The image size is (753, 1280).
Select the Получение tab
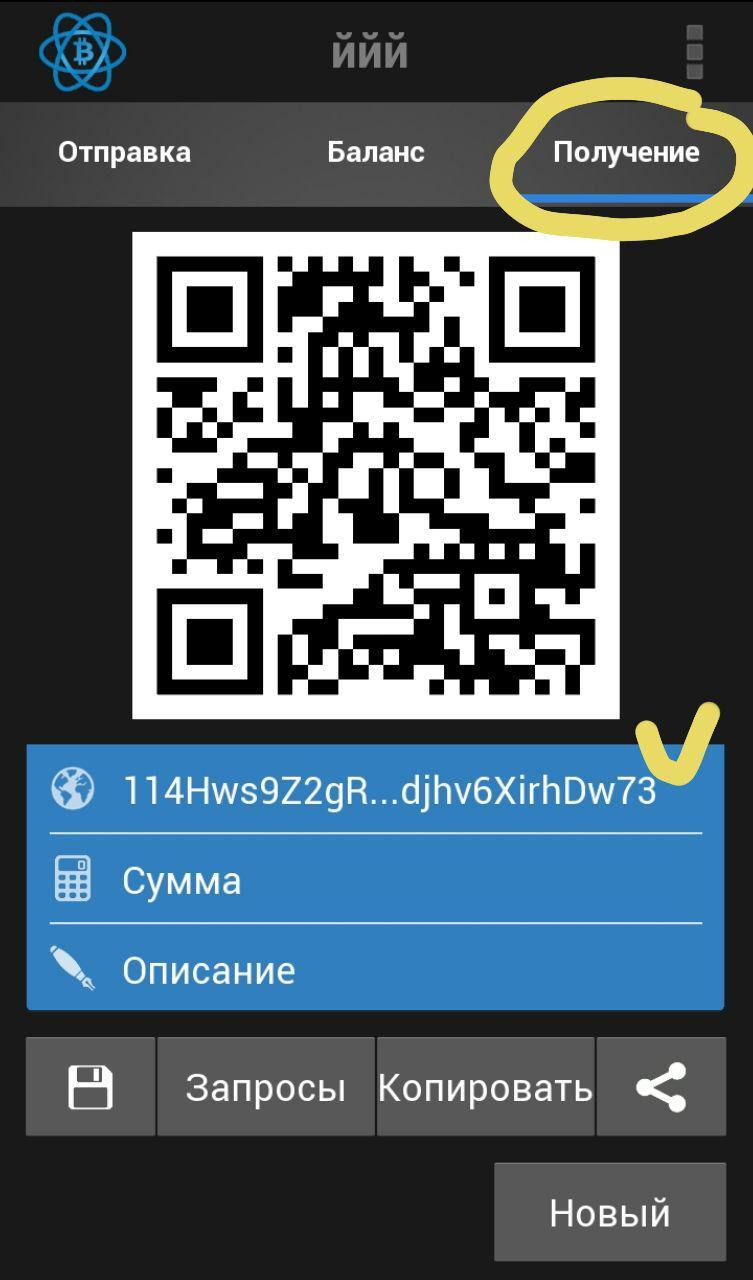coord(626,152)
